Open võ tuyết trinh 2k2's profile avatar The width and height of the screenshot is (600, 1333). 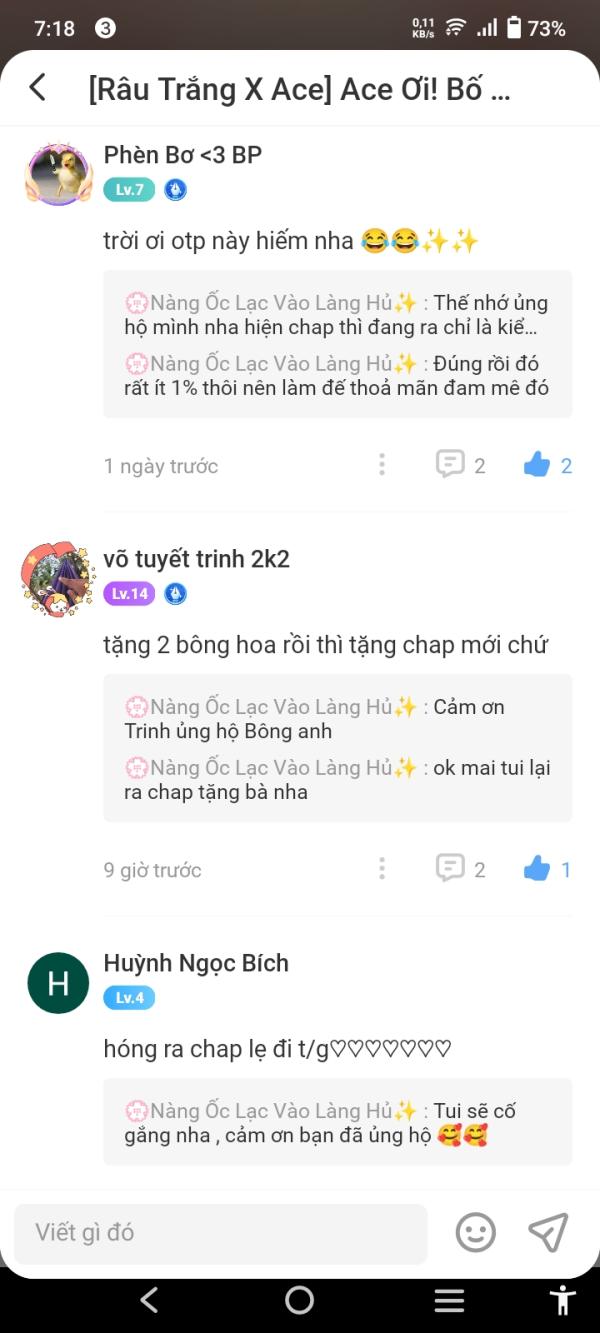(x=58, y=579)
